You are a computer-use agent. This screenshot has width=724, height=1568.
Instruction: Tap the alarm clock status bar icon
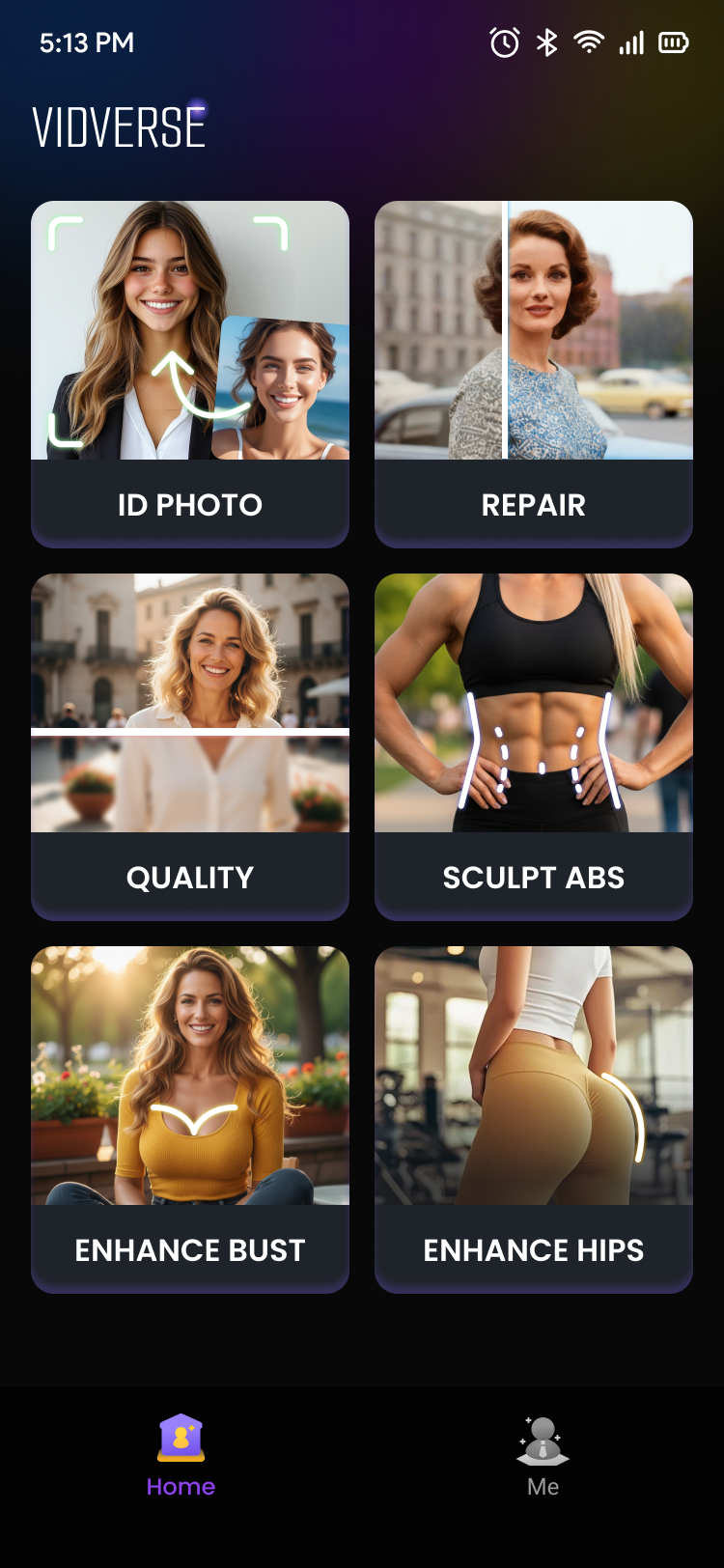(502, 42)
